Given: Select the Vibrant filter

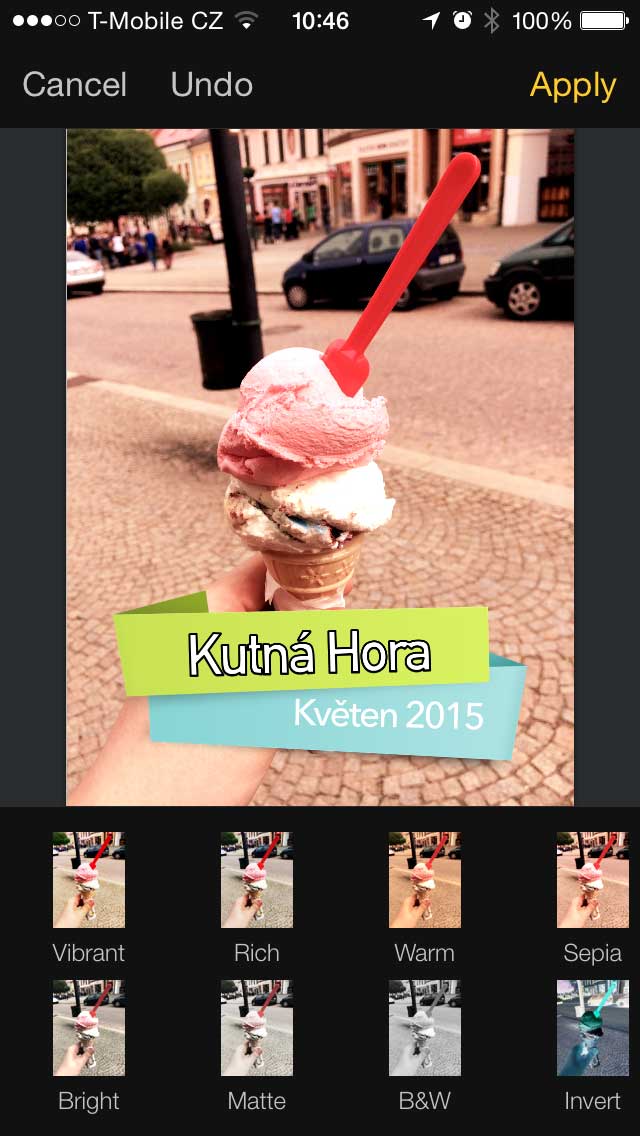Looking at the screenshot, I should click(89, 880).
